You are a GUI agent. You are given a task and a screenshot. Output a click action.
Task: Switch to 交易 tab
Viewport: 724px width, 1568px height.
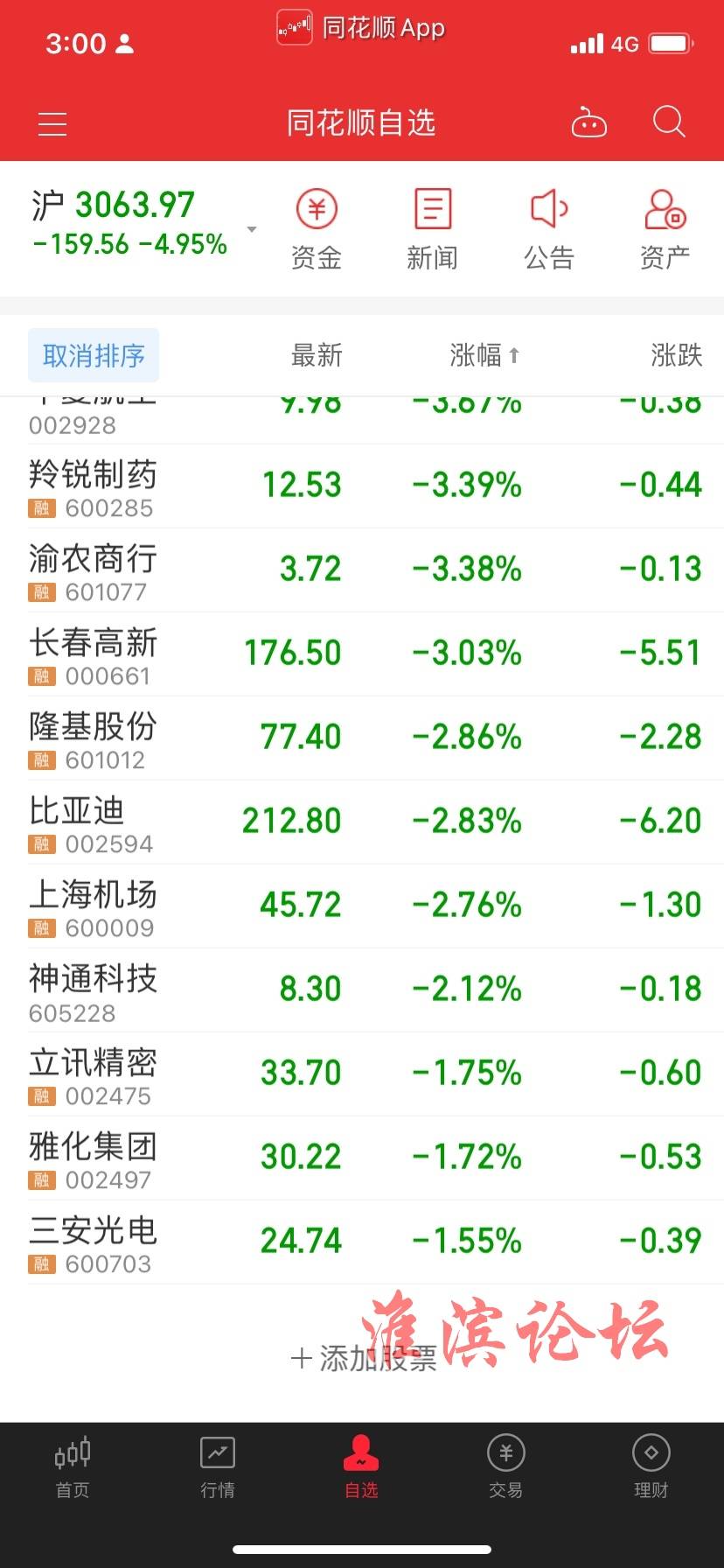point(506,1467)
